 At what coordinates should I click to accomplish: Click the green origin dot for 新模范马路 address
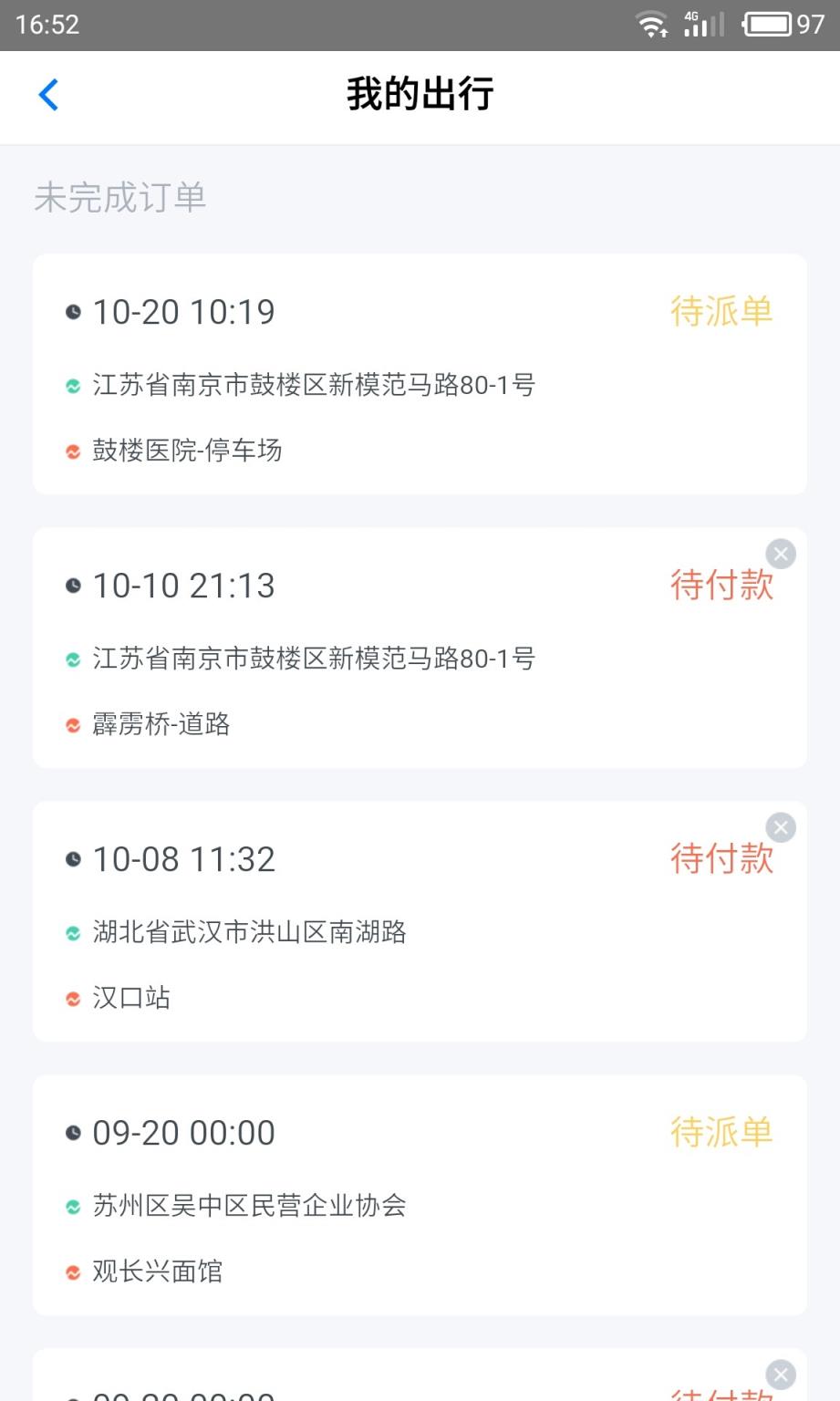coord(73,385)
